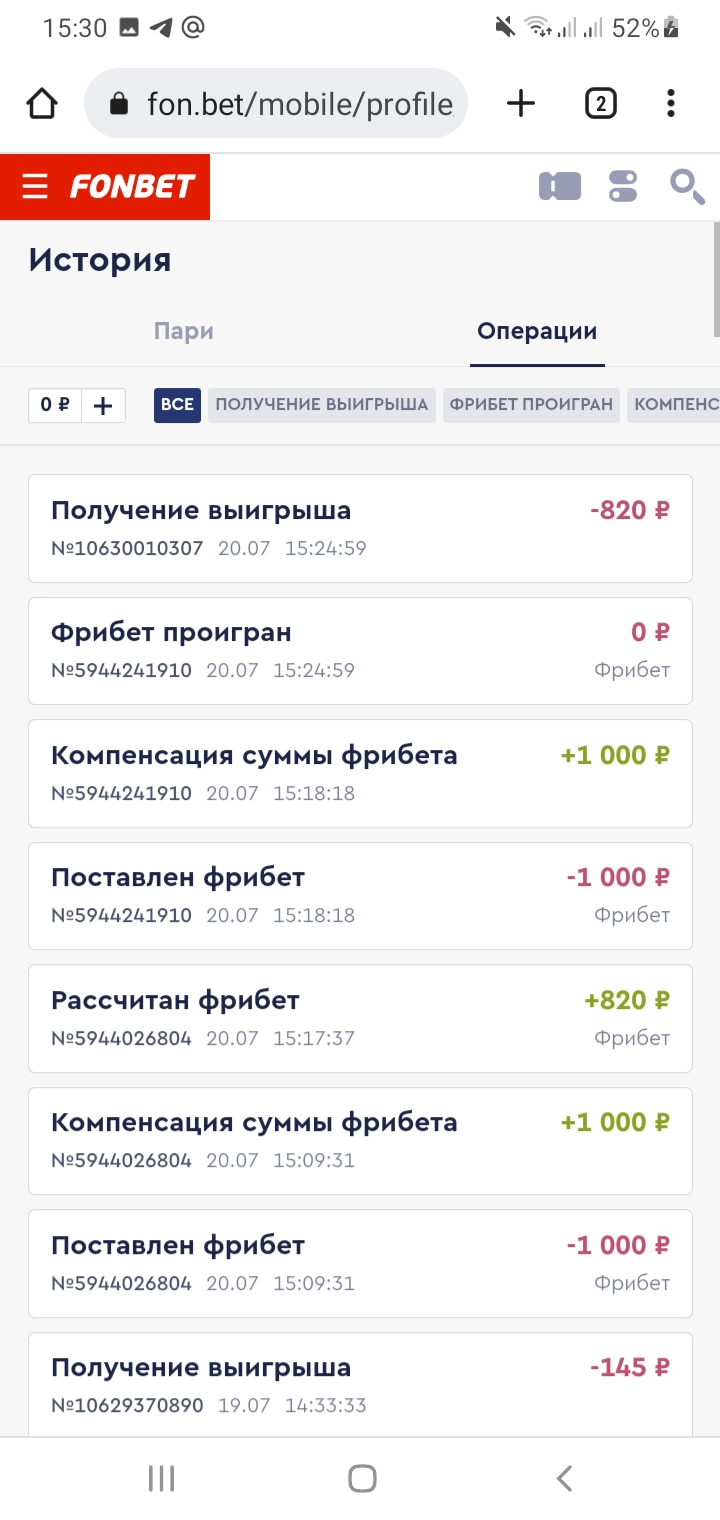Open a new browser tab
The image size is (720, 1520).
pyautogui.click(x=521, y=103)
